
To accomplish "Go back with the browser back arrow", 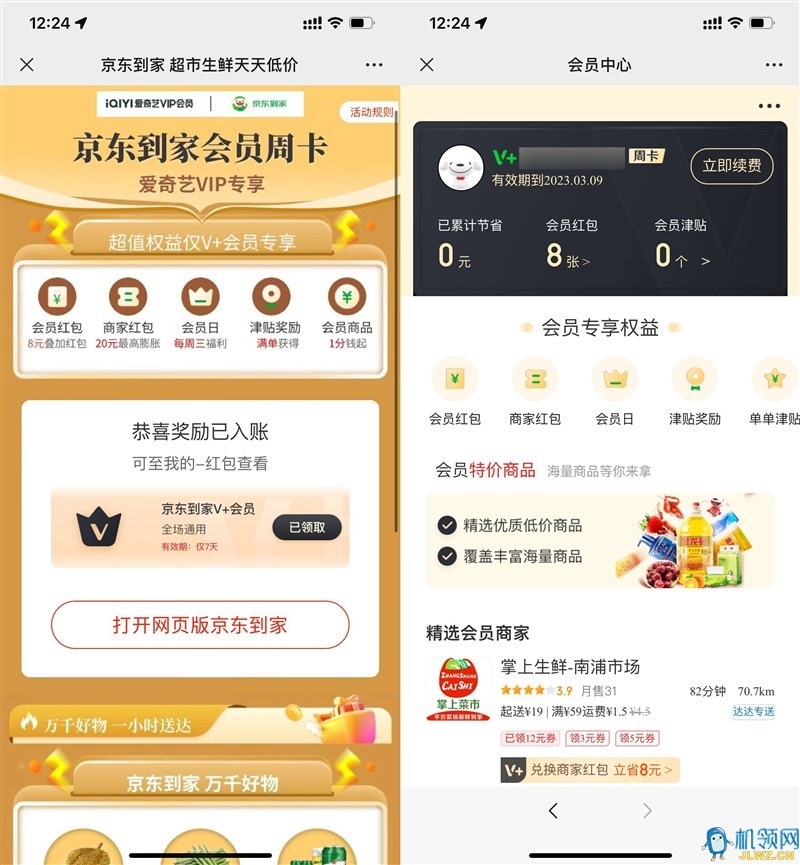I will [553, 811].
